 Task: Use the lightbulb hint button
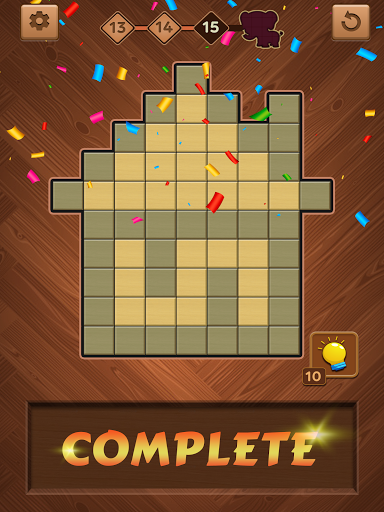334,355
